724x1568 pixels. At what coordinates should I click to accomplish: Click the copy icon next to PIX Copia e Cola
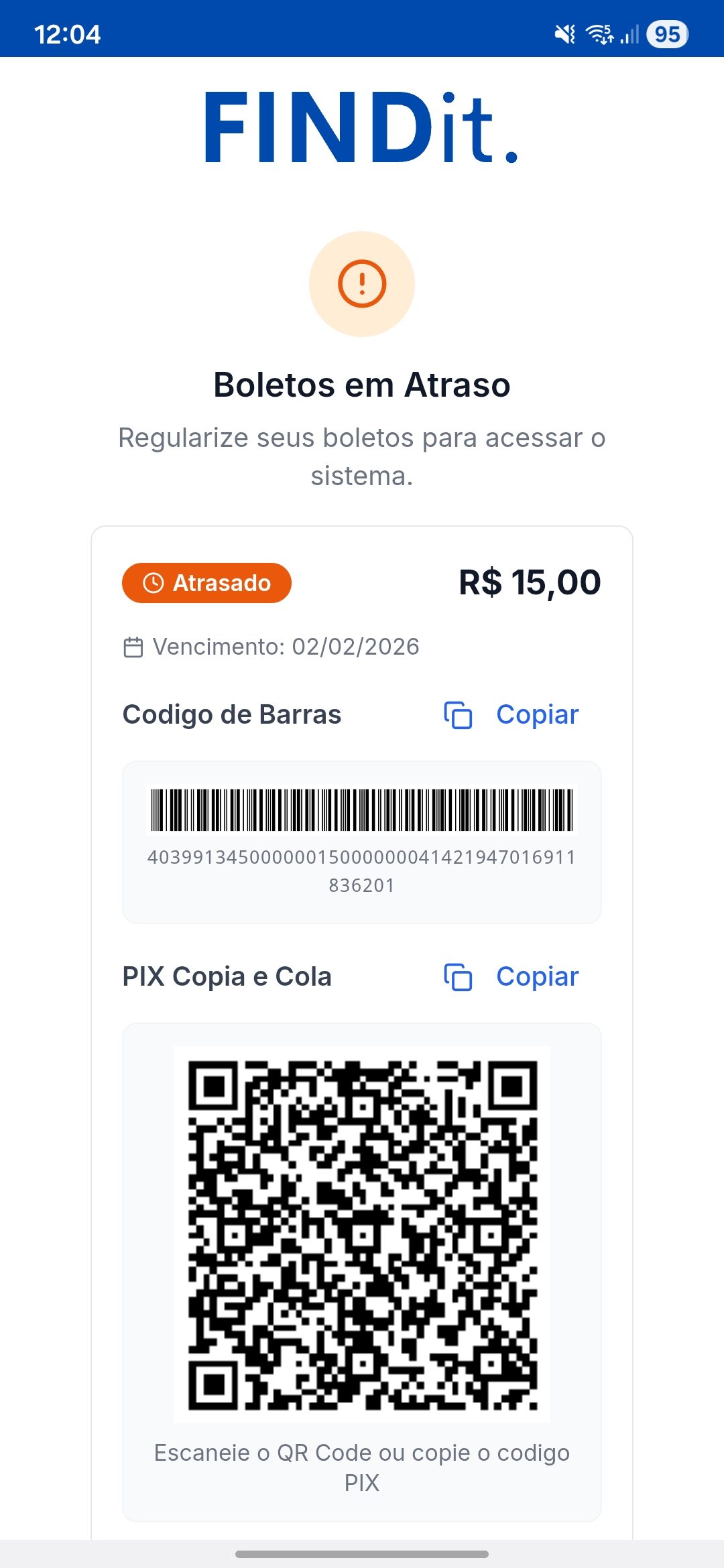tap(459, 978)
